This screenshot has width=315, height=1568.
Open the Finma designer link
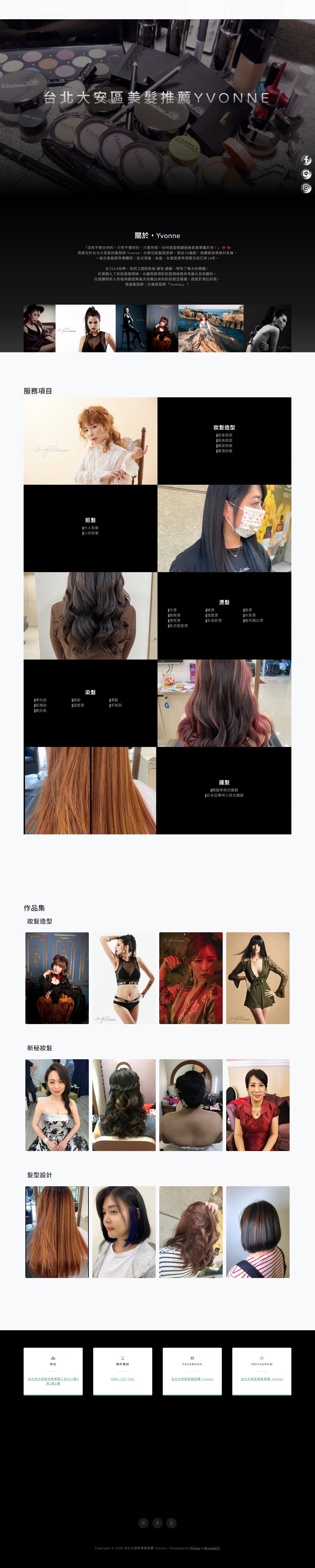pos(195,1548)
